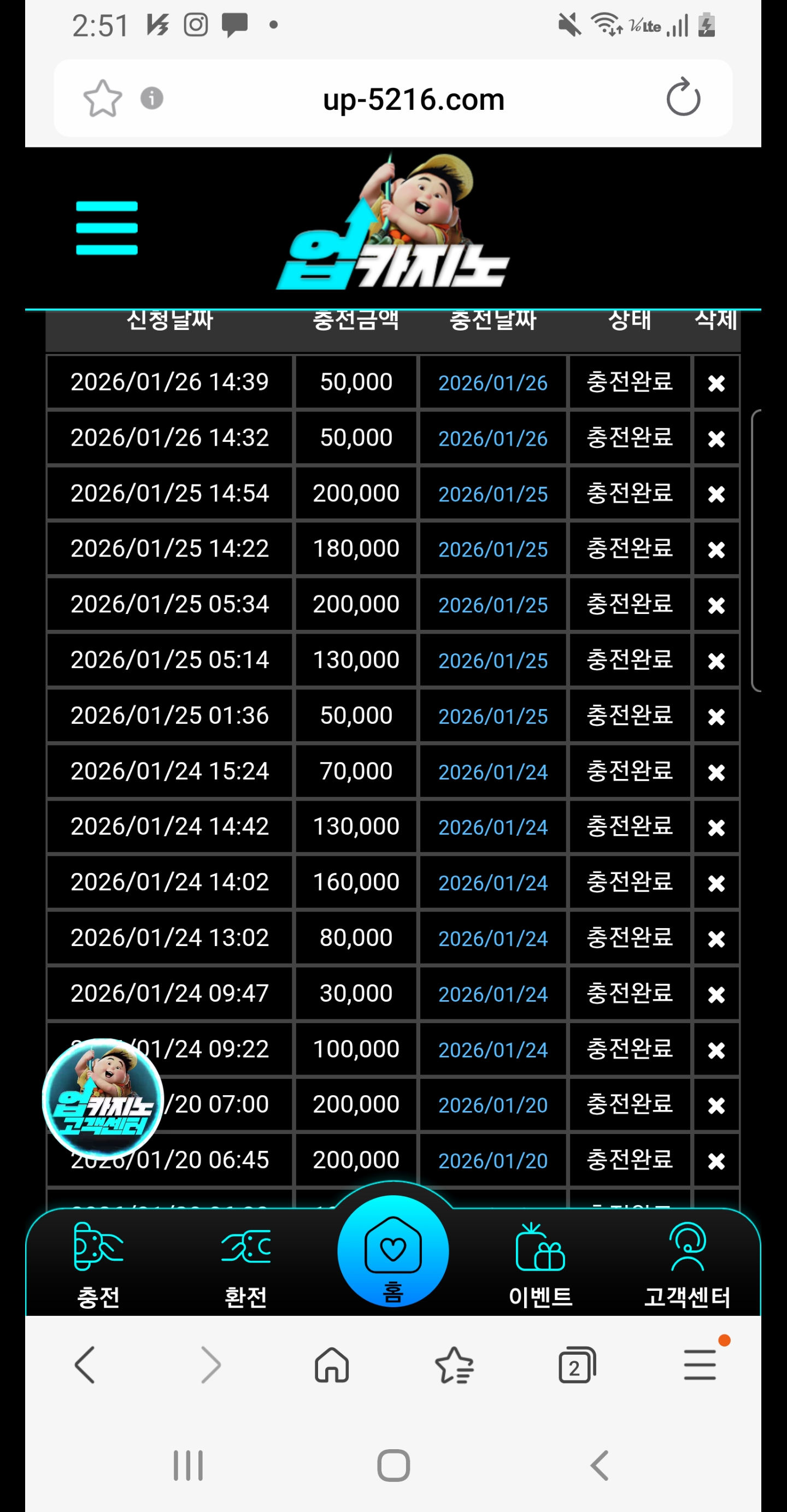
Task: Open the browser bookmarks list
Action: 455,1365
